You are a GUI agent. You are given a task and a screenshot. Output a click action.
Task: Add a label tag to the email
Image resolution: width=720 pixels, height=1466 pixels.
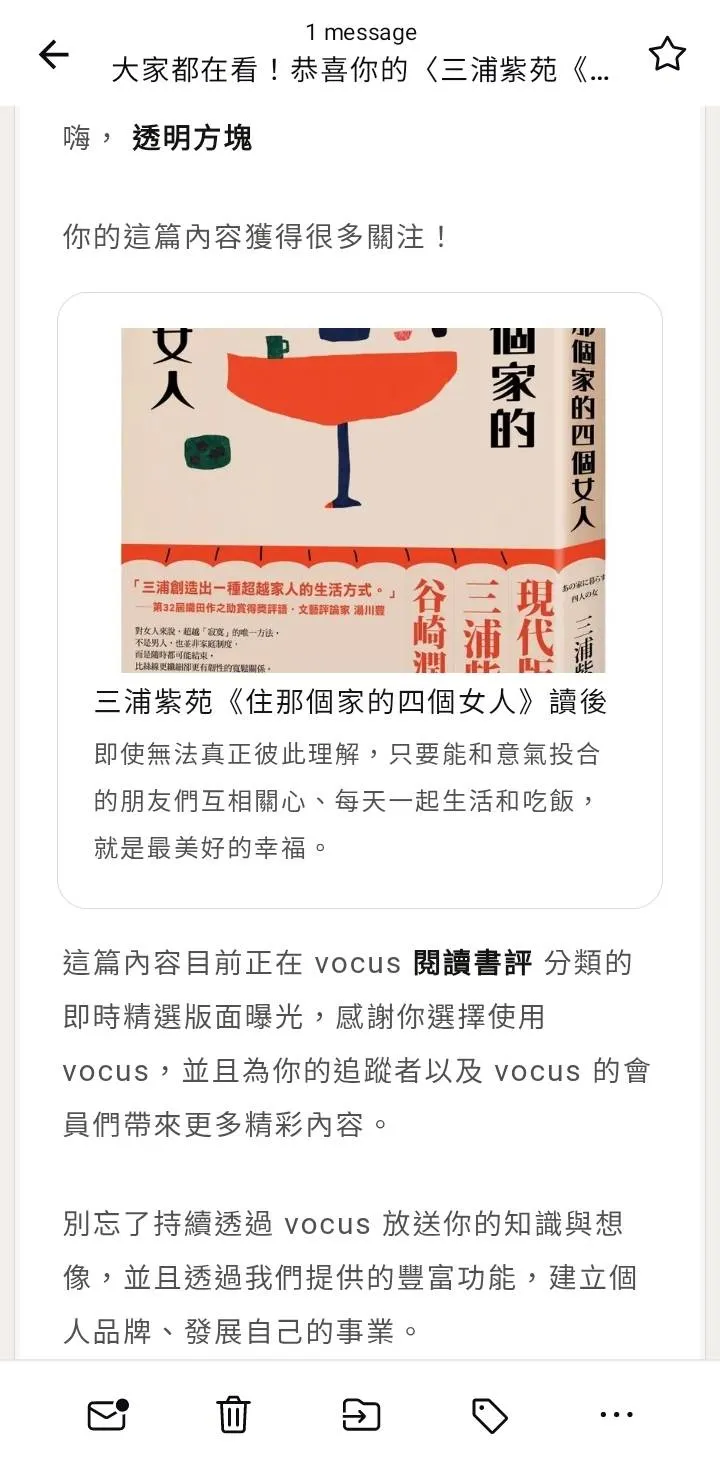[489, 1414]
